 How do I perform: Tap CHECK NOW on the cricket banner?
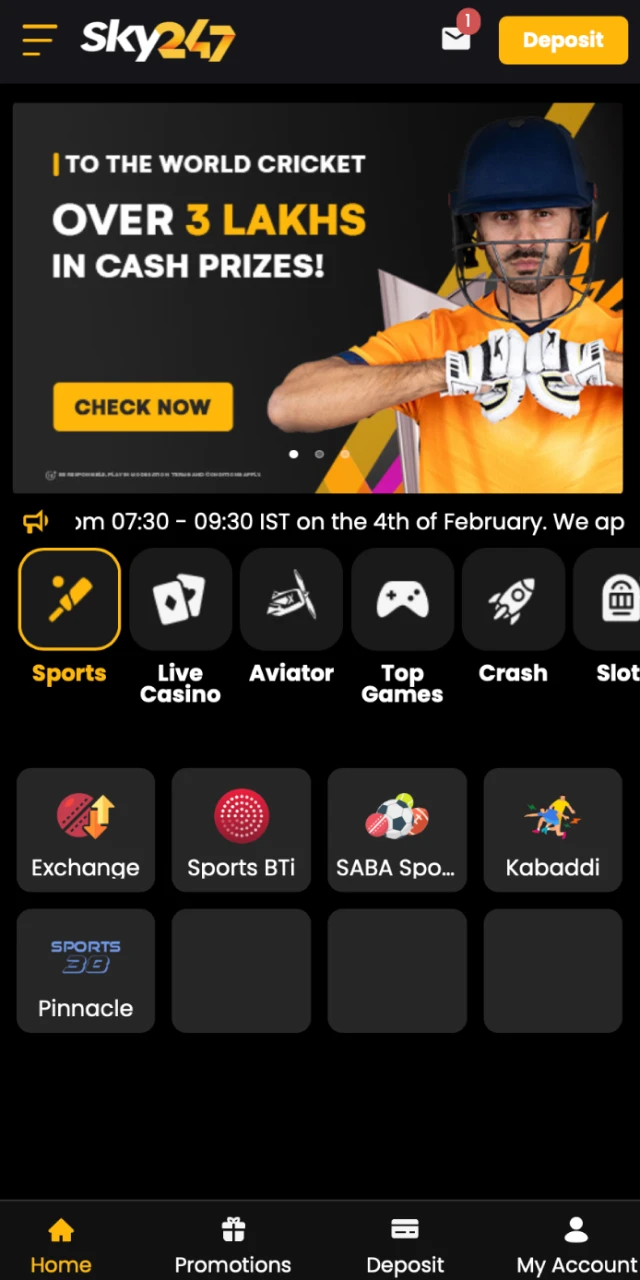[x=142, y=407]
